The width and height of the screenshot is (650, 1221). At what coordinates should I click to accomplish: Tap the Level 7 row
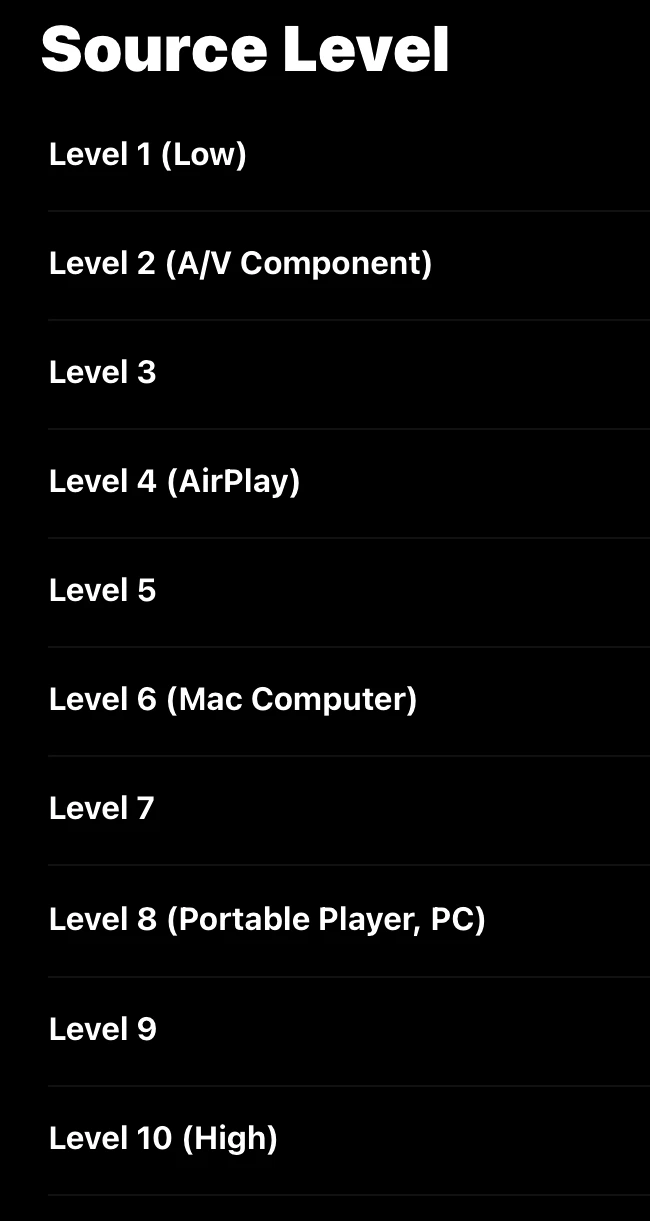click(x=102, y=809)
